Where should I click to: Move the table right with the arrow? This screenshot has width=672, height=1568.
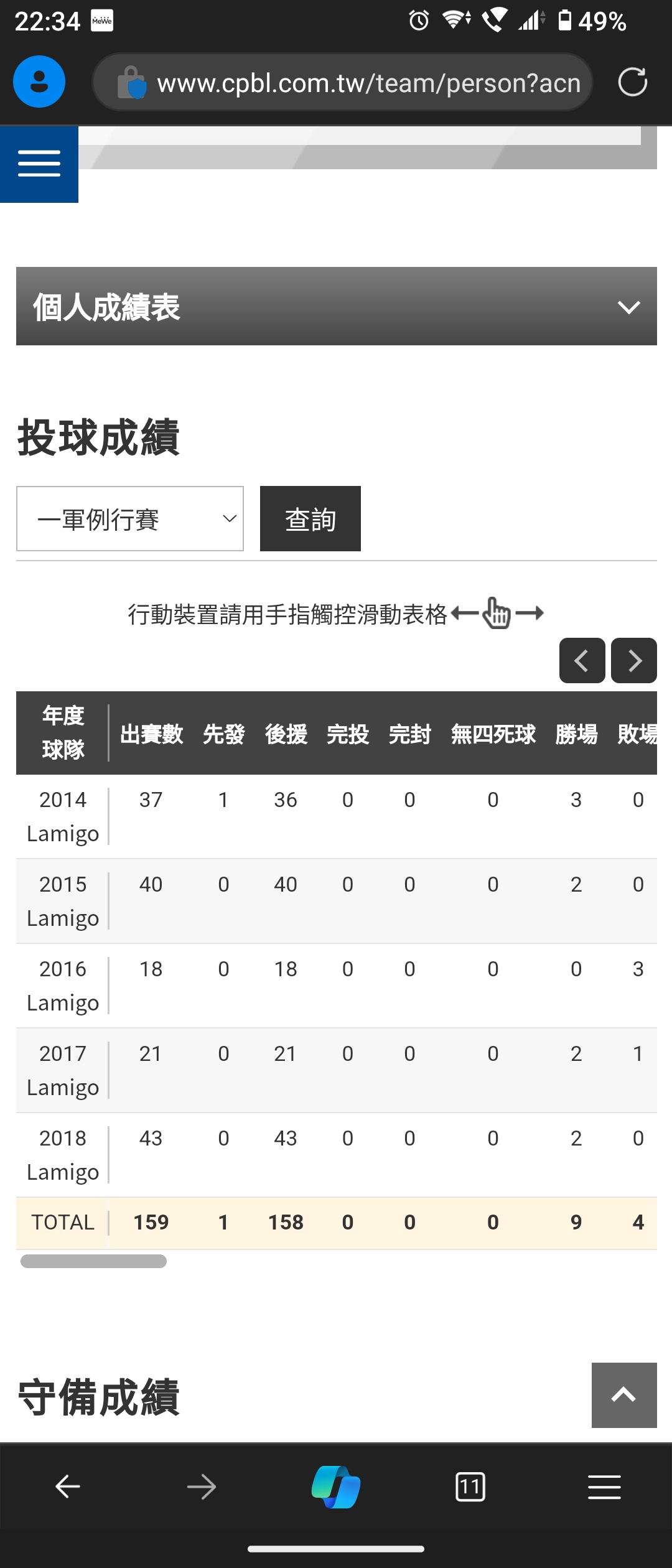633,661
